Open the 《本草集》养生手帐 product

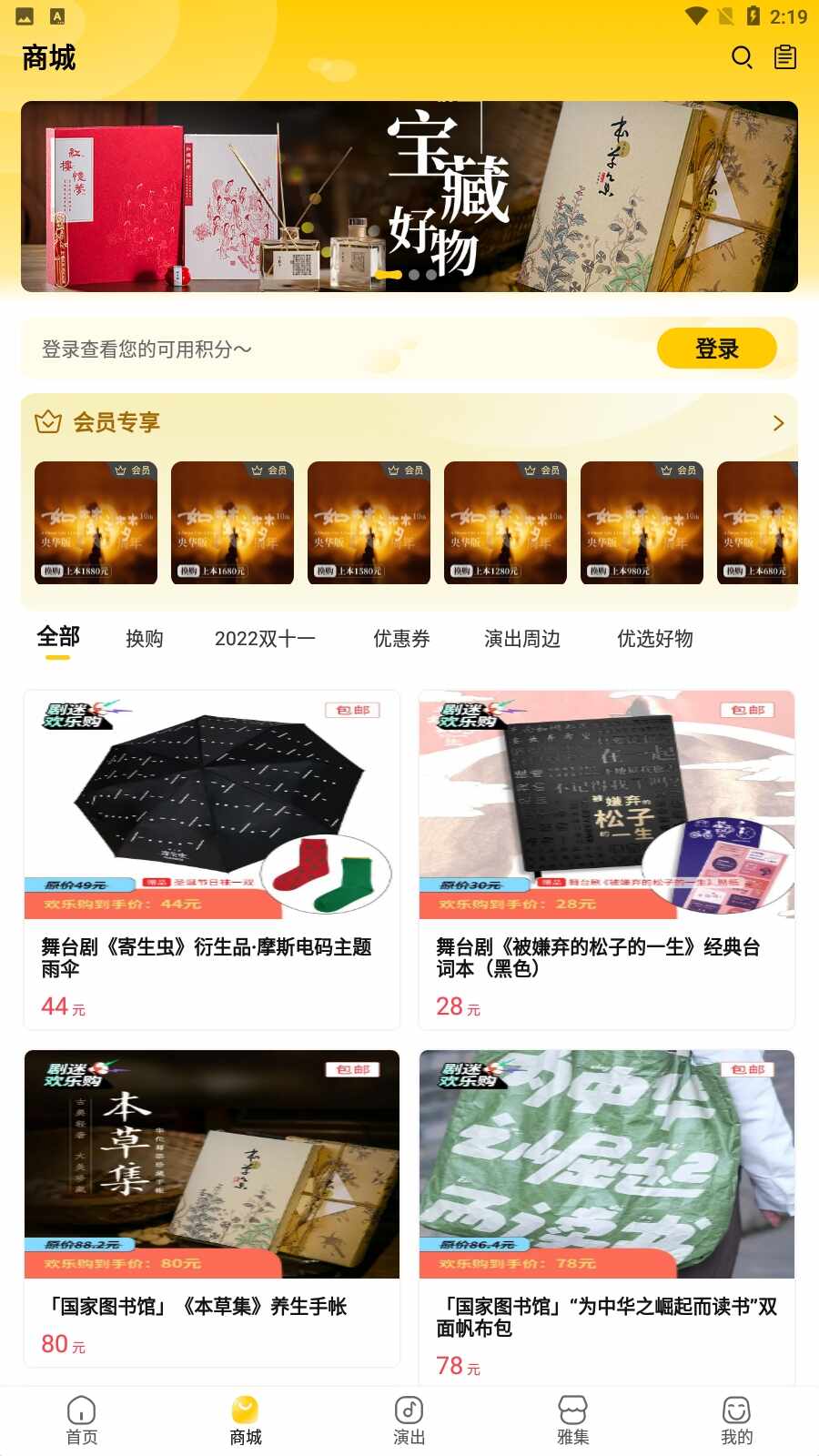pyautogui.click(x=211, y=1208)
